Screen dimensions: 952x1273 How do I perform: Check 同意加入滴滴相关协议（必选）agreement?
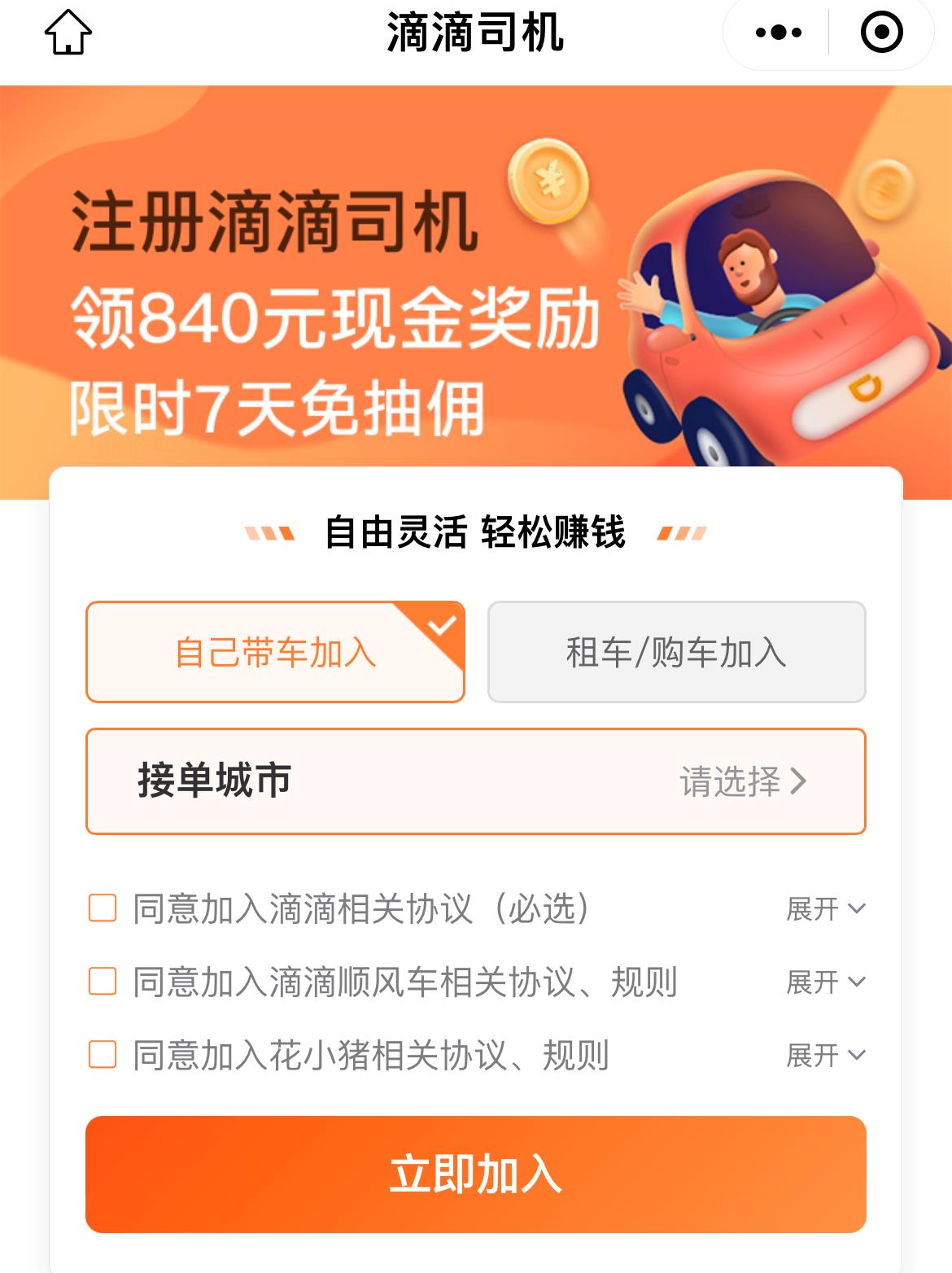coord(103,906)
